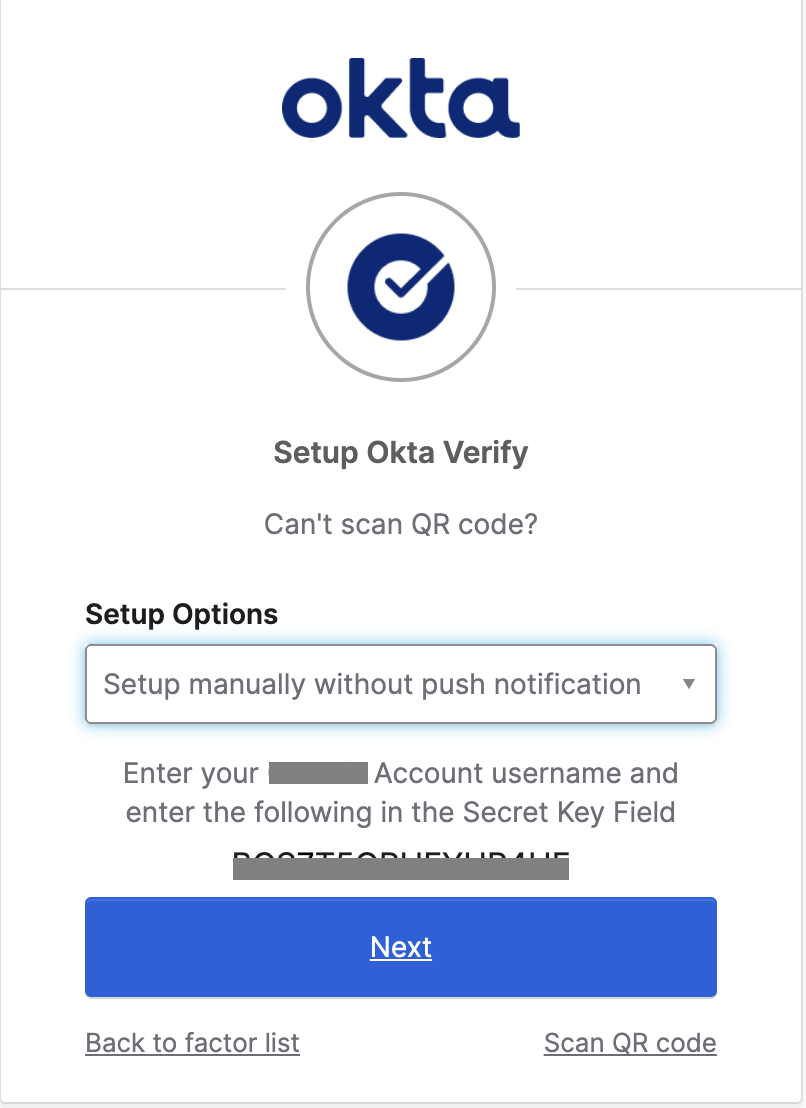Click the blue Next button
806x1108 pixels.
[401, 947]
